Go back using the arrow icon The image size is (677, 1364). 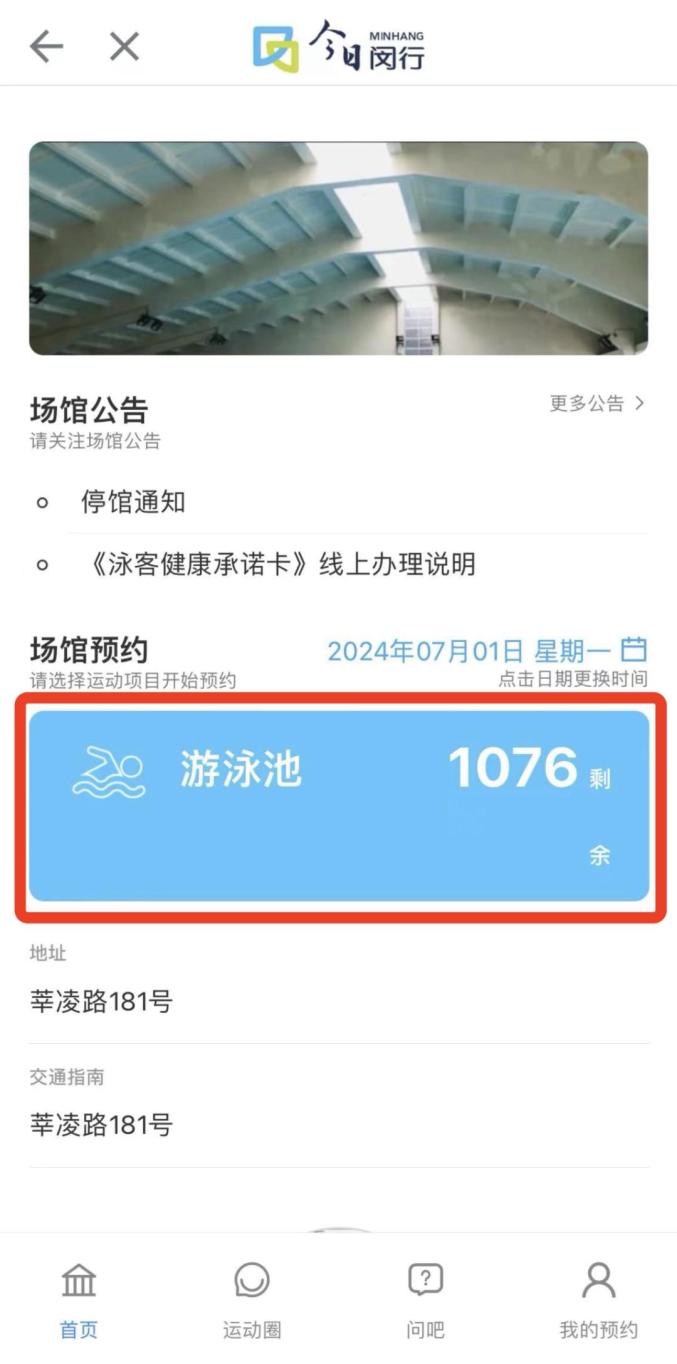coord(46,46)
